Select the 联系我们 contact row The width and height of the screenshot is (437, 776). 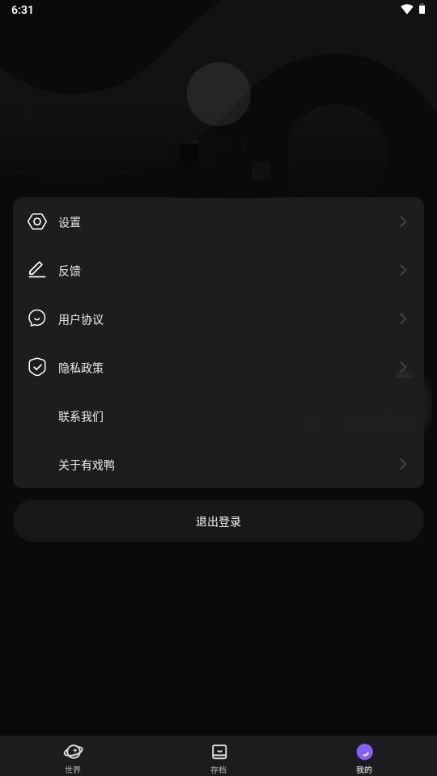(218, 416)
